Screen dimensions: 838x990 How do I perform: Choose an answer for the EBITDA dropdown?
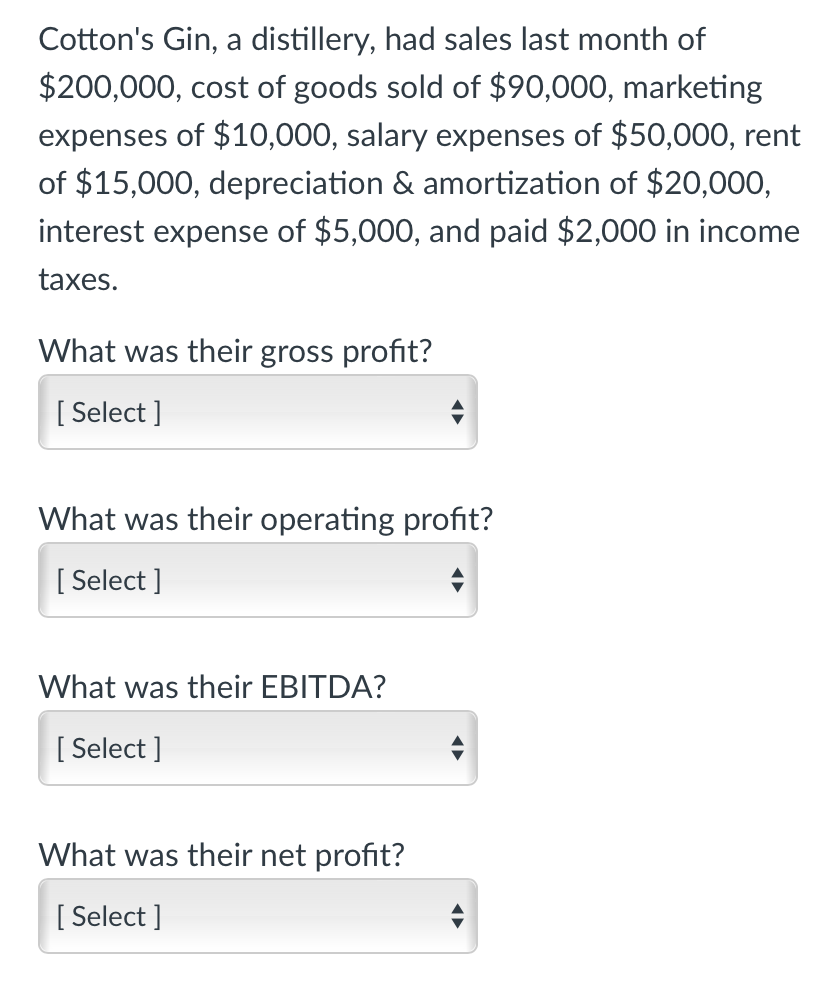257,748
